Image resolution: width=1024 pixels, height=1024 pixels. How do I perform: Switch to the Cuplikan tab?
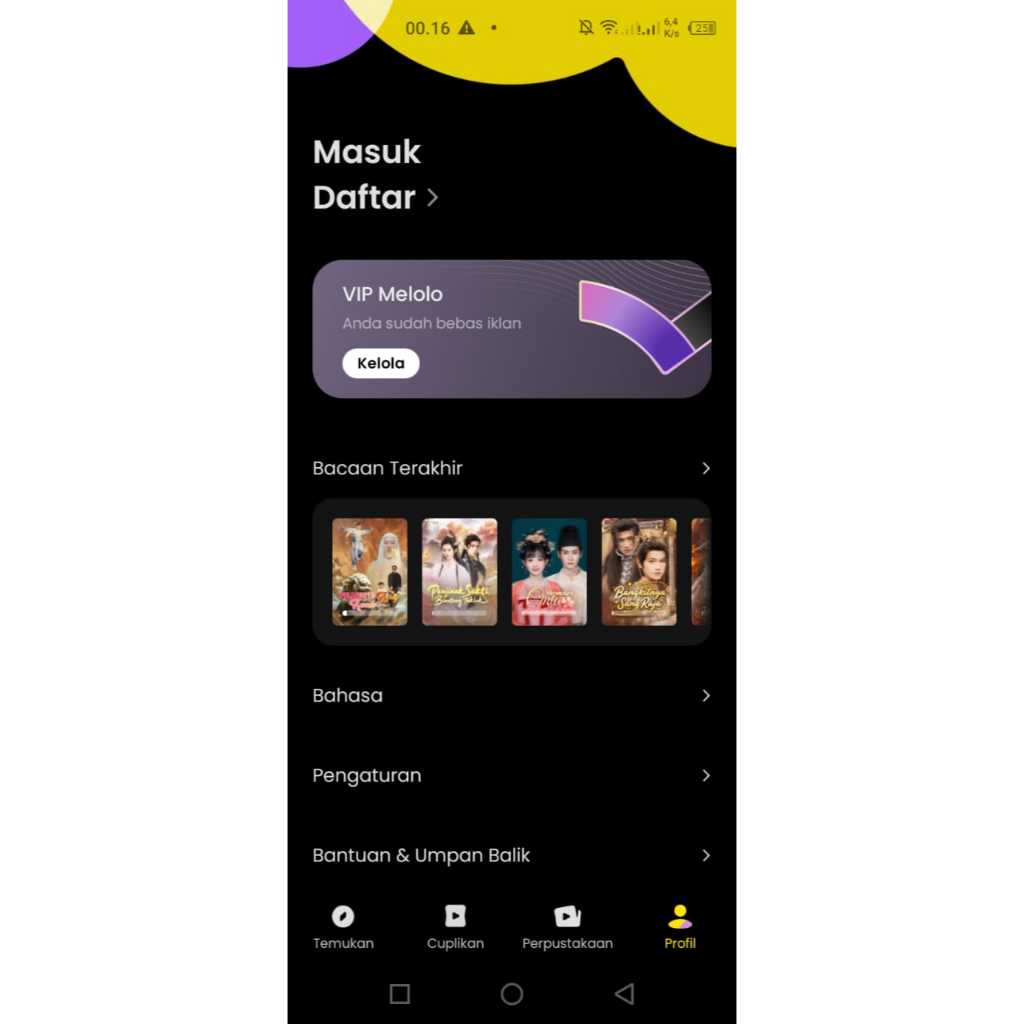pyautogui.click(x=455, y=926)
